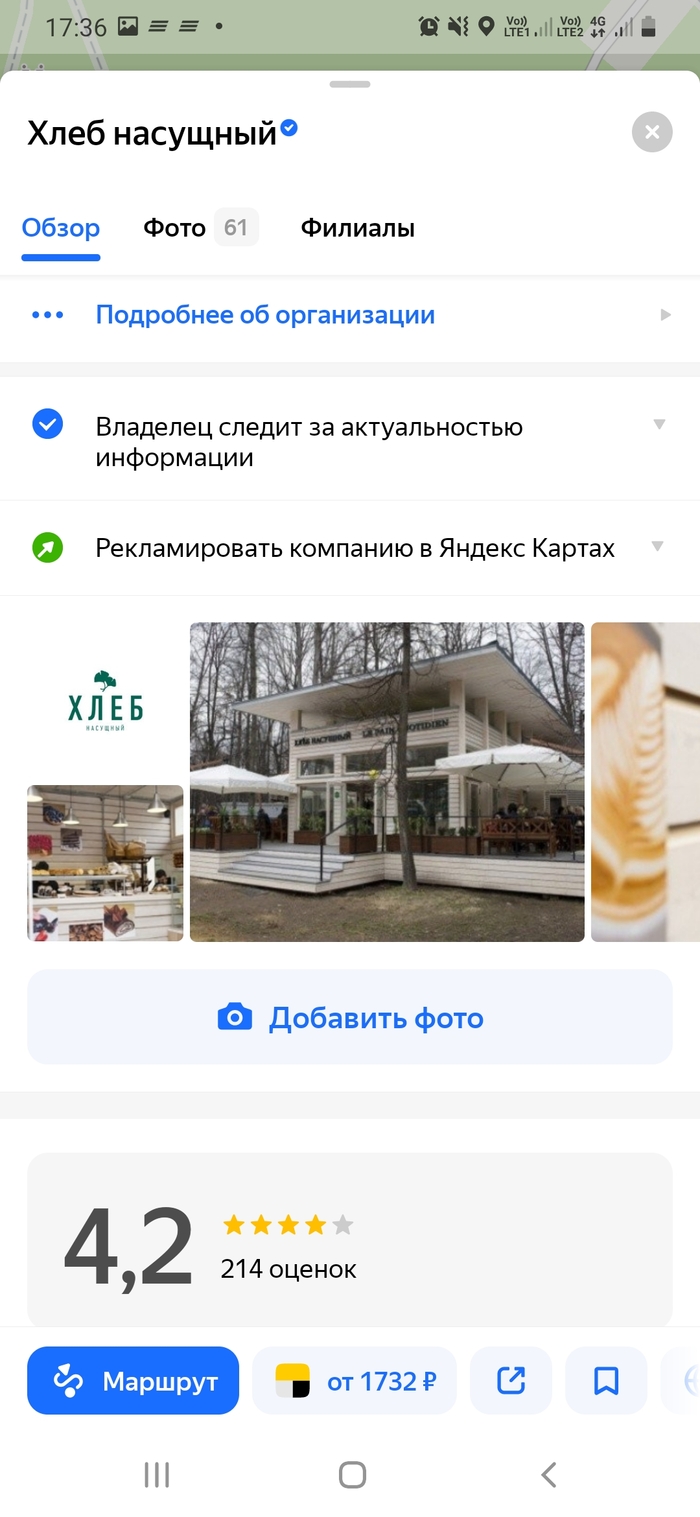Switch to the Фото tab
700x1517 pixels.
pos(199,228)
